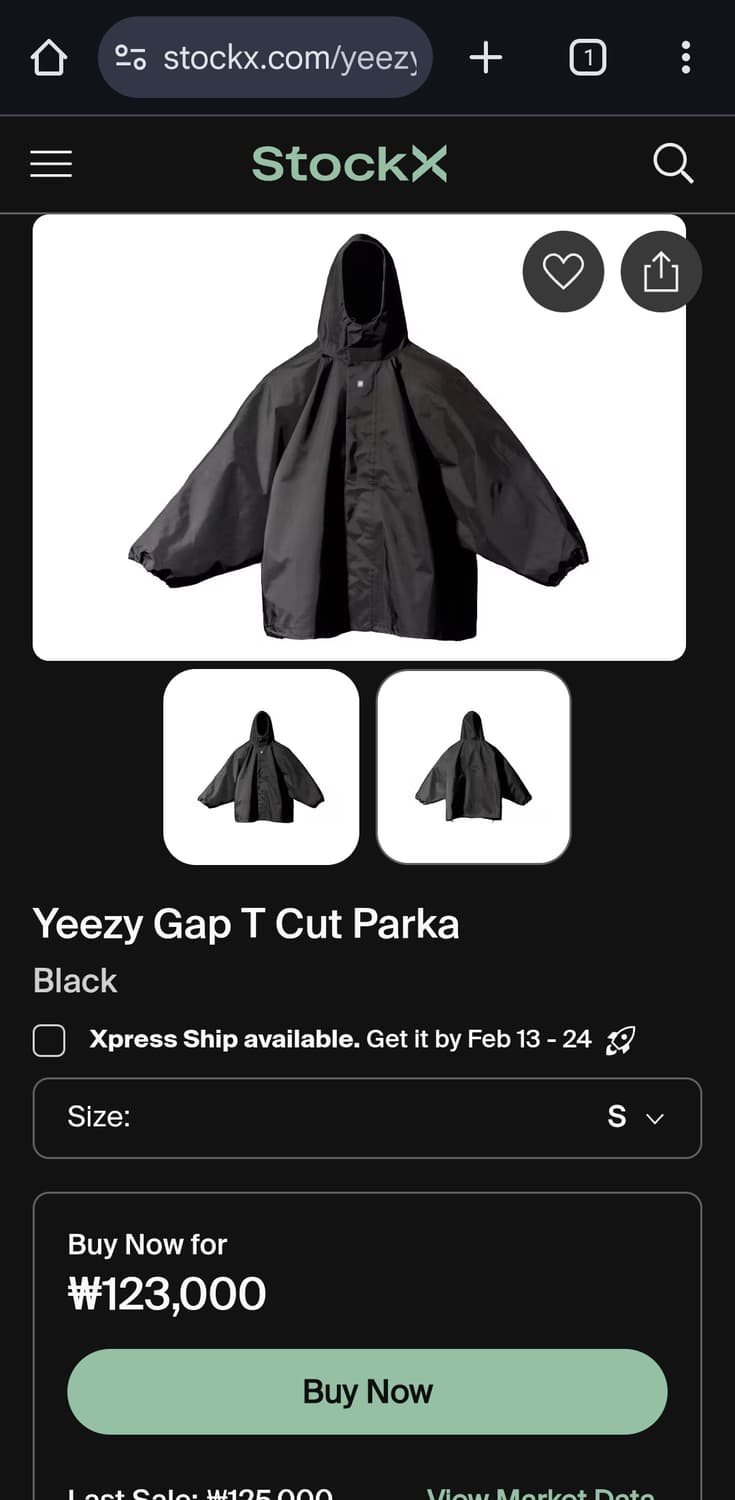Open browser overflow menu

(686, 57)
